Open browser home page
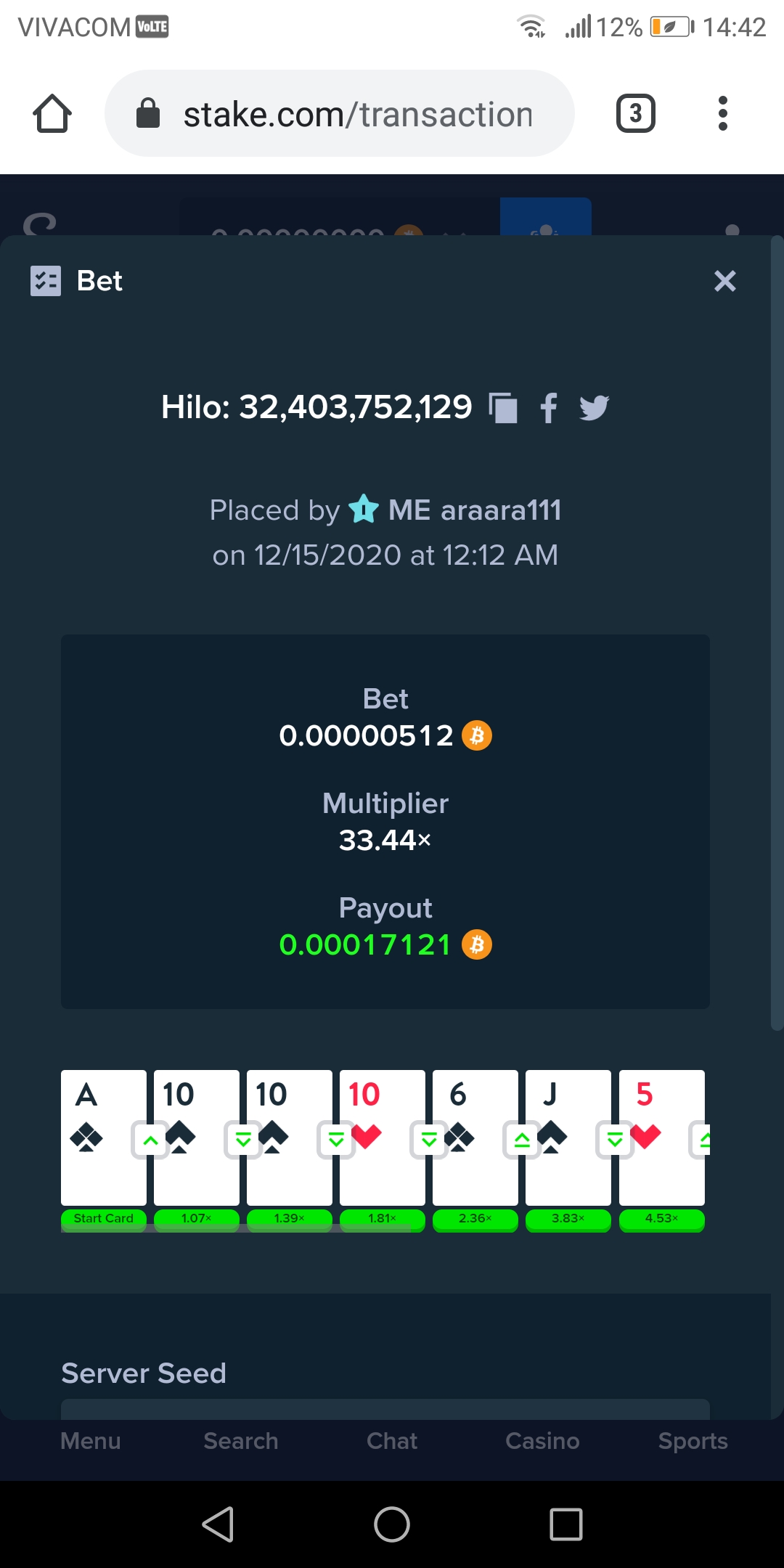 click(52, 114)
